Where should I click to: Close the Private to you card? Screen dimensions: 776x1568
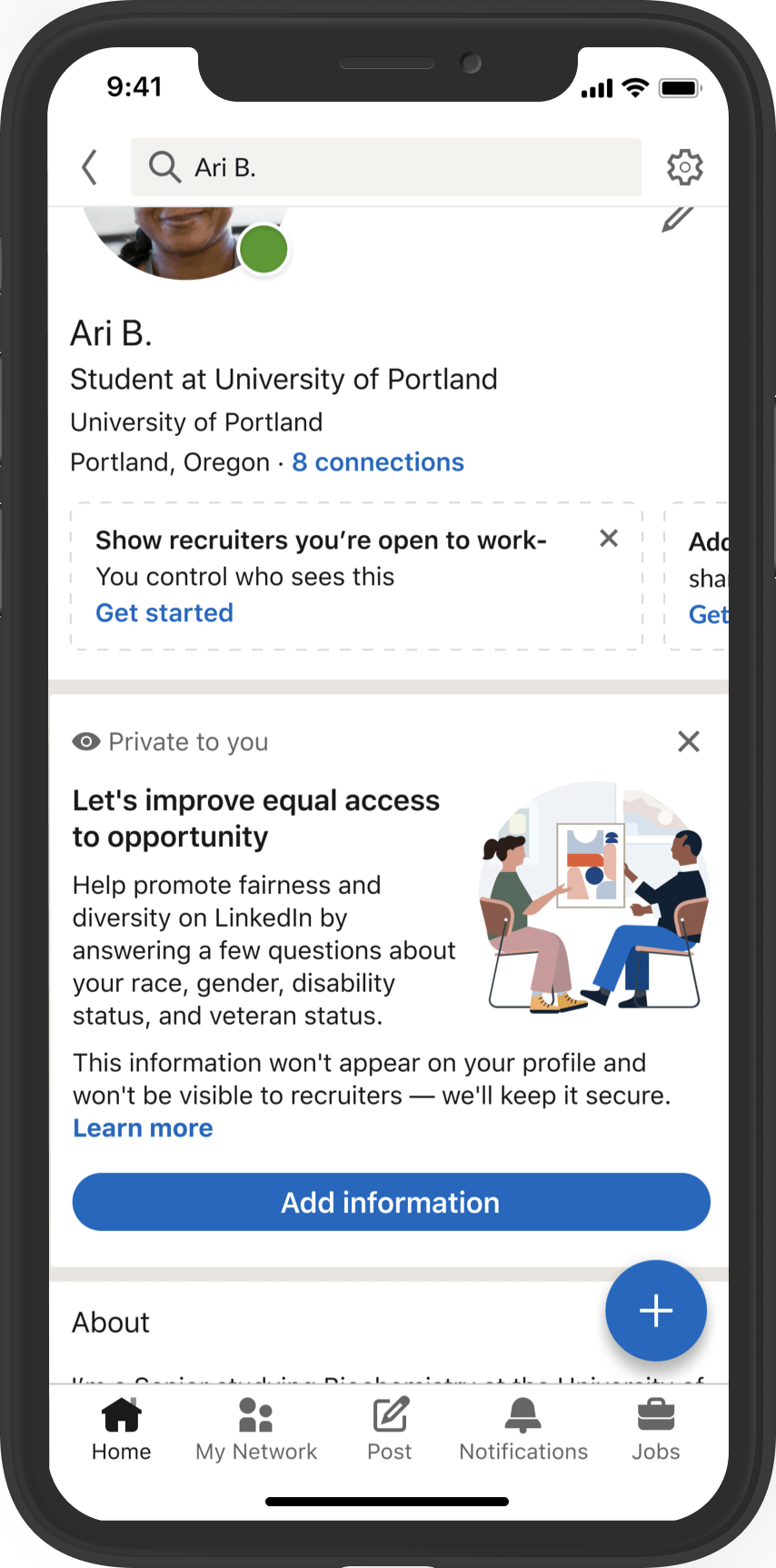(689, 742)
